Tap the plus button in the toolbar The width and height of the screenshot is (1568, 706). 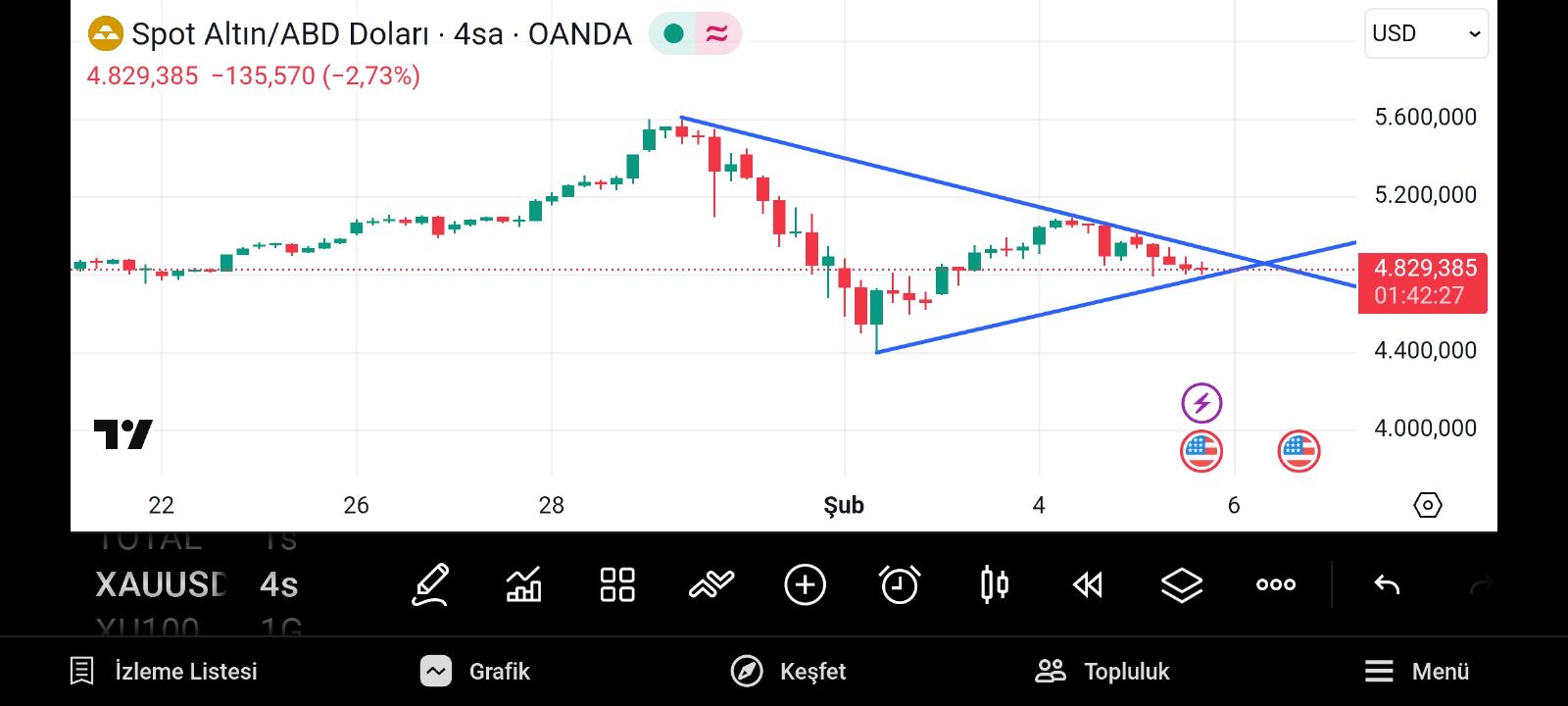806,585
